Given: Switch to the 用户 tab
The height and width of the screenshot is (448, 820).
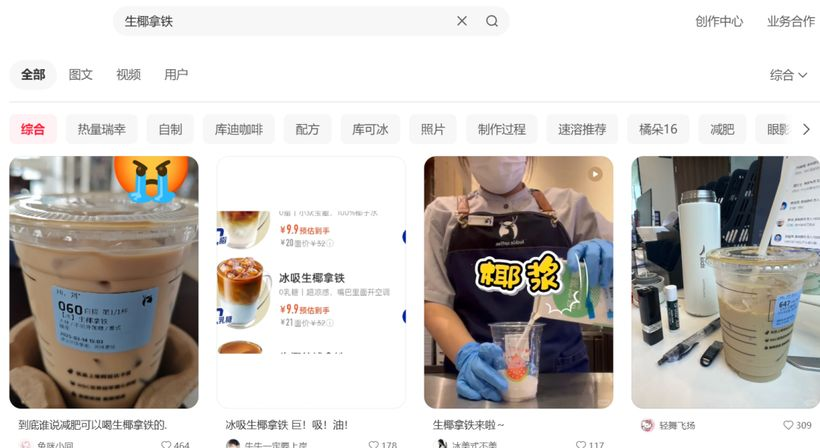Looking at the screenshot, I should pos(176,75).
